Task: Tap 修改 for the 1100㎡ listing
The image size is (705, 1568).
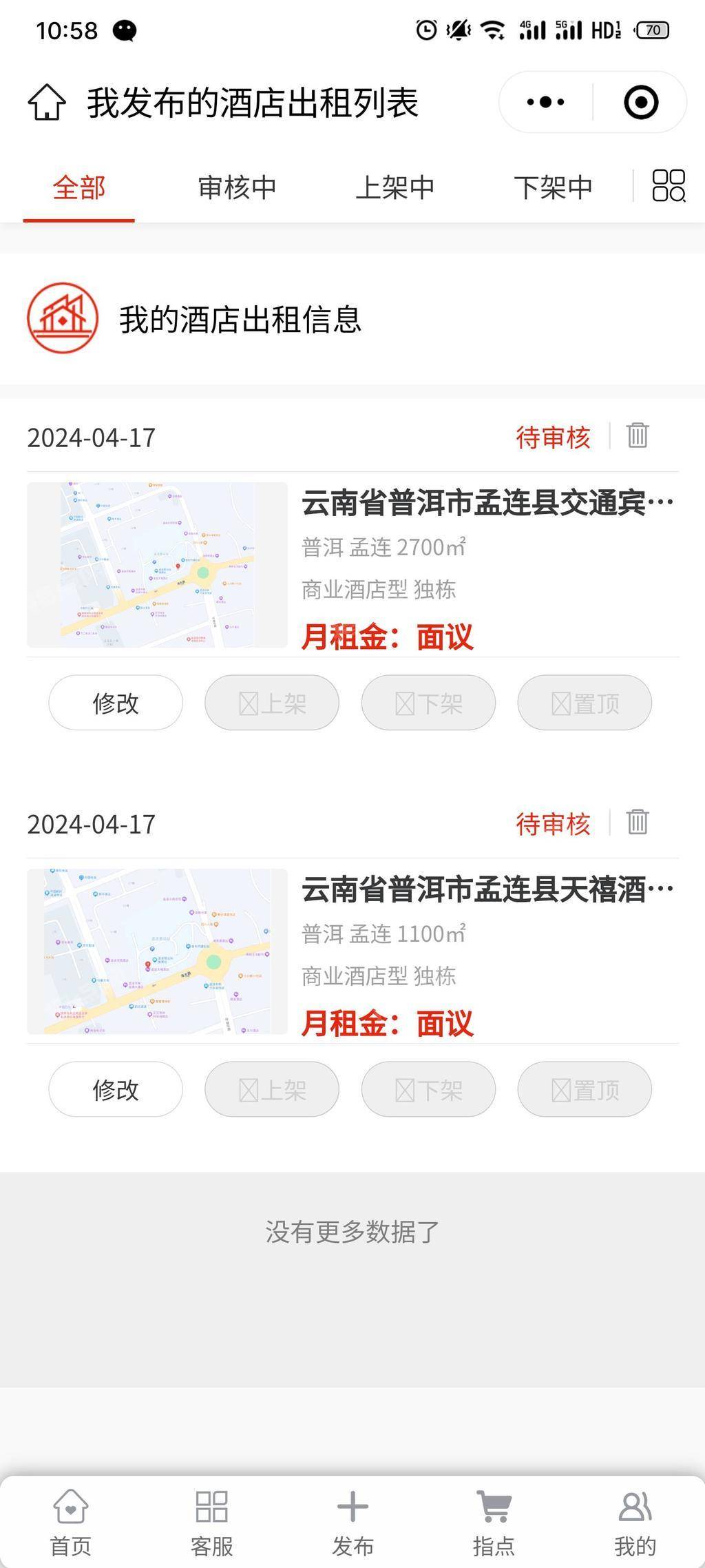Action: (116, 1089)
